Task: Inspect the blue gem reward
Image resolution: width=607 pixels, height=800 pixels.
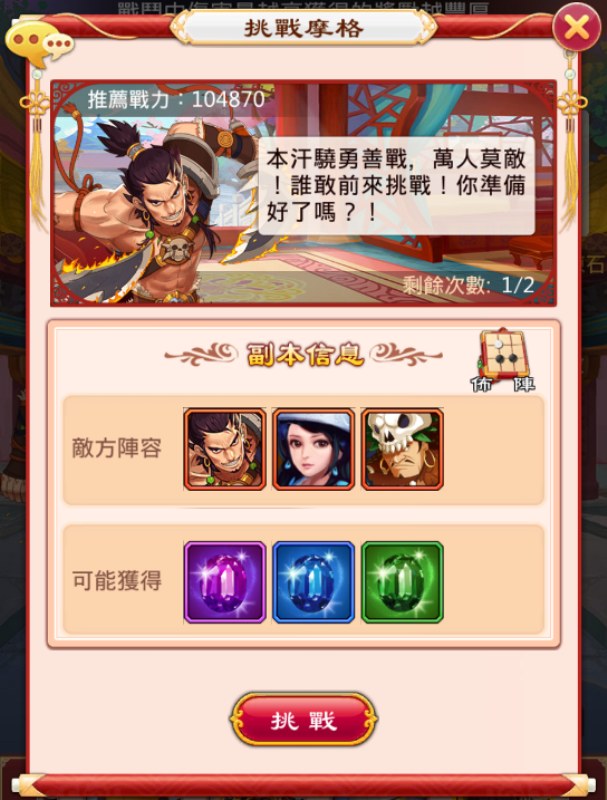Action: tap(313, 582)
